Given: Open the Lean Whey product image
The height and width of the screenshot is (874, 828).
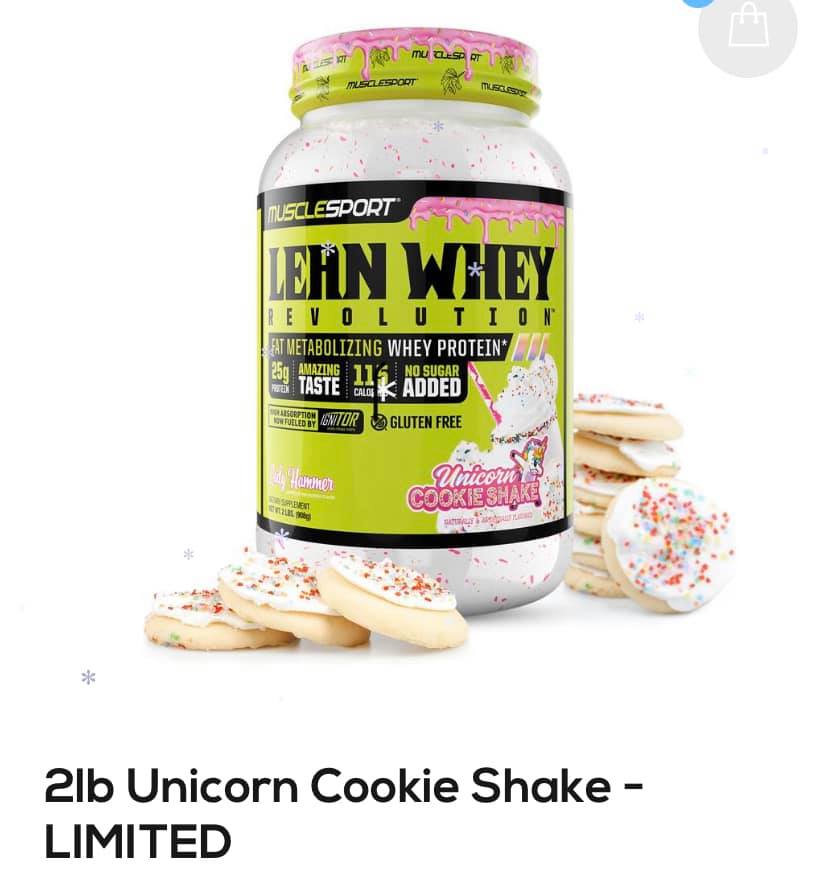Looking at the screenshot, I should point(414,330).
